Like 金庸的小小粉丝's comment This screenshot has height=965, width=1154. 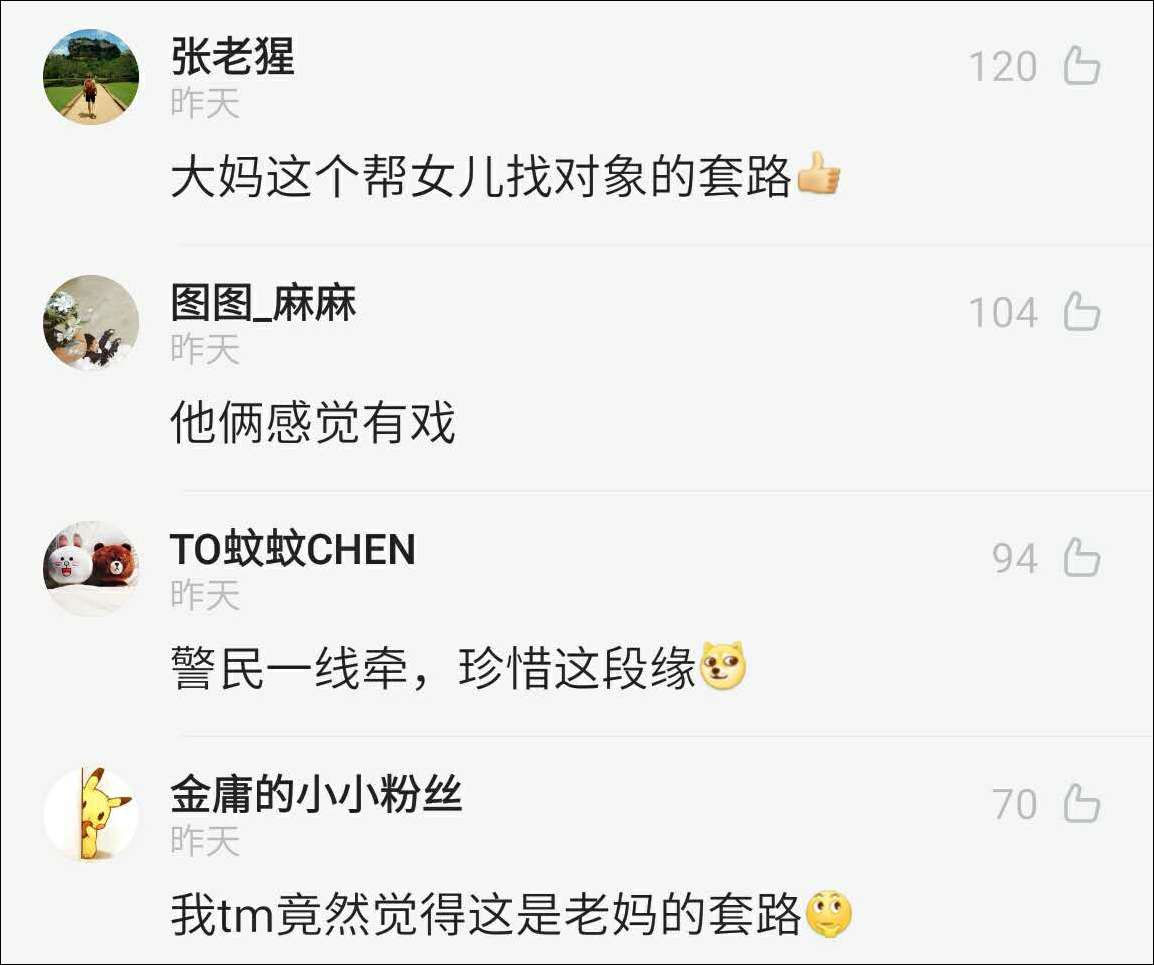1081,804
